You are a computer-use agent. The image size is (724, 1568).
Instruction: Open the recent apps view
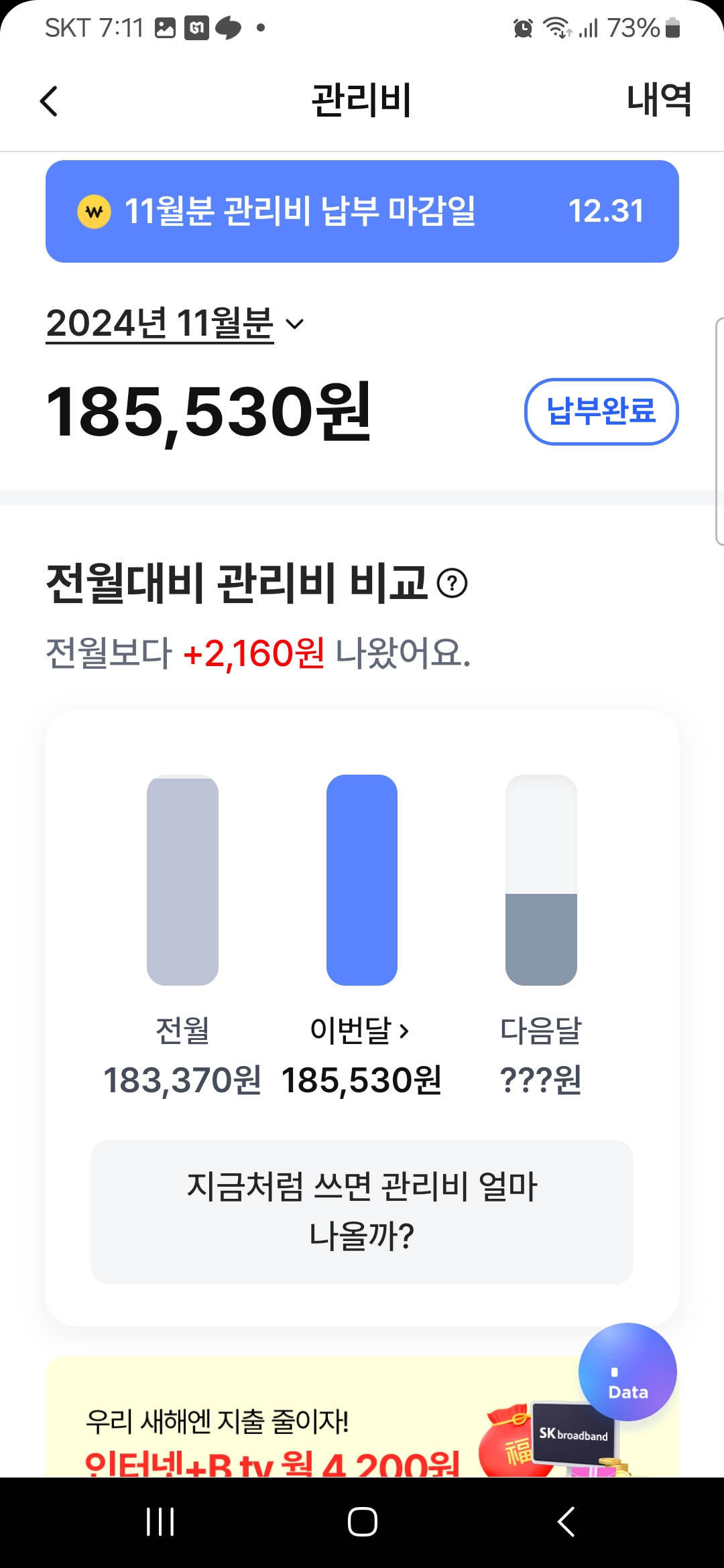(160, 1522)
